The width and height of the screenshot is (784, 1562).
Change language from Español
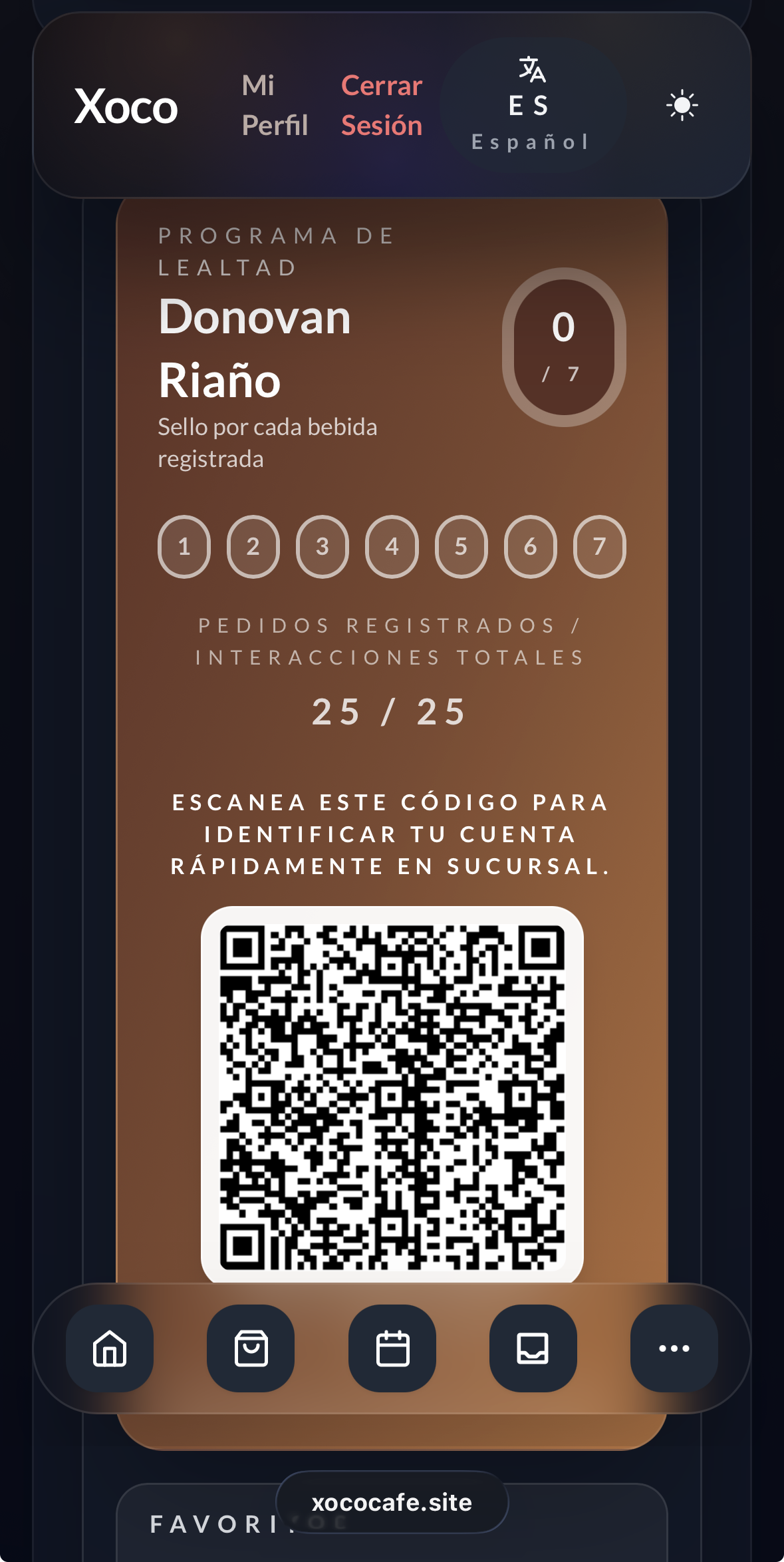[532, 105]
